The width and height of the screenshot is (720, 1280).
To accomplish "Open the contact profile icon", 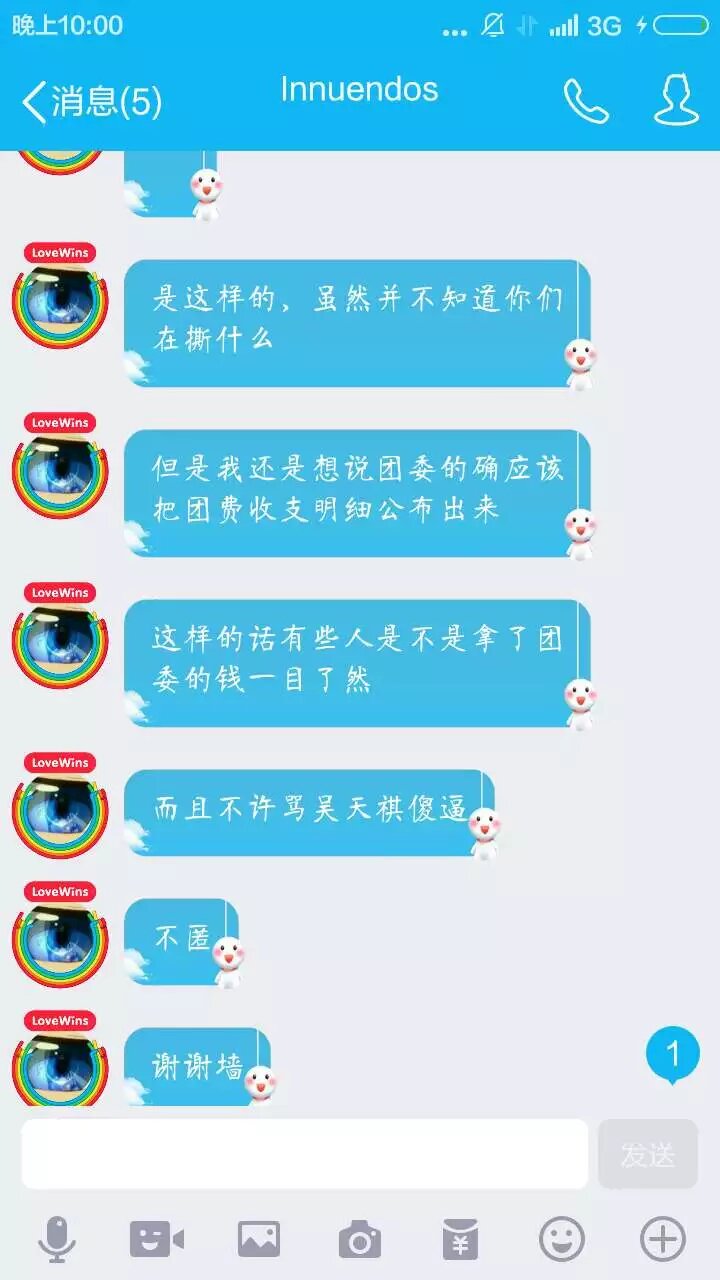I will click(676, 101).
